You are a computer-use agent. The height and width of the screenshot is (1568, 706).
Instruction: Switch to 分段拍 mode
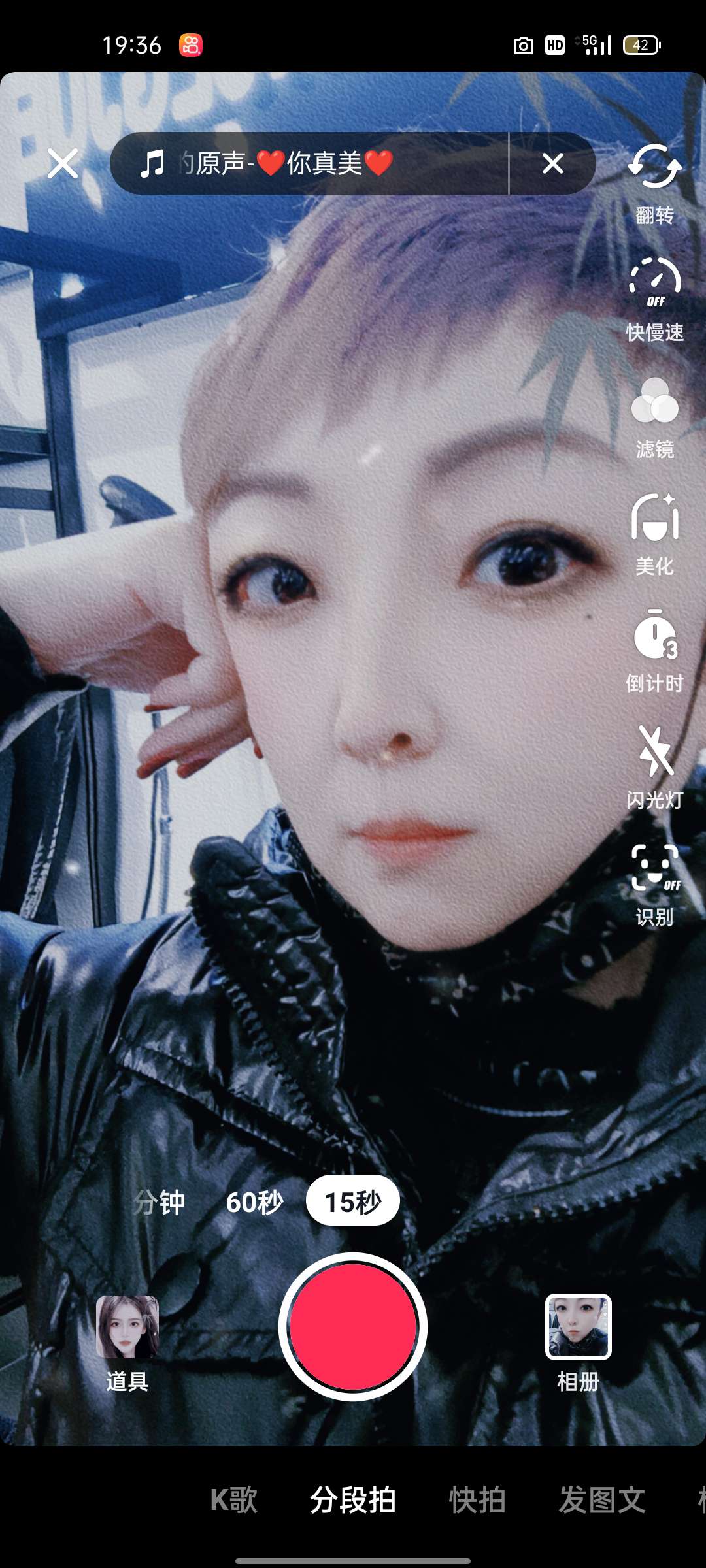click(x=353, y=1499)
